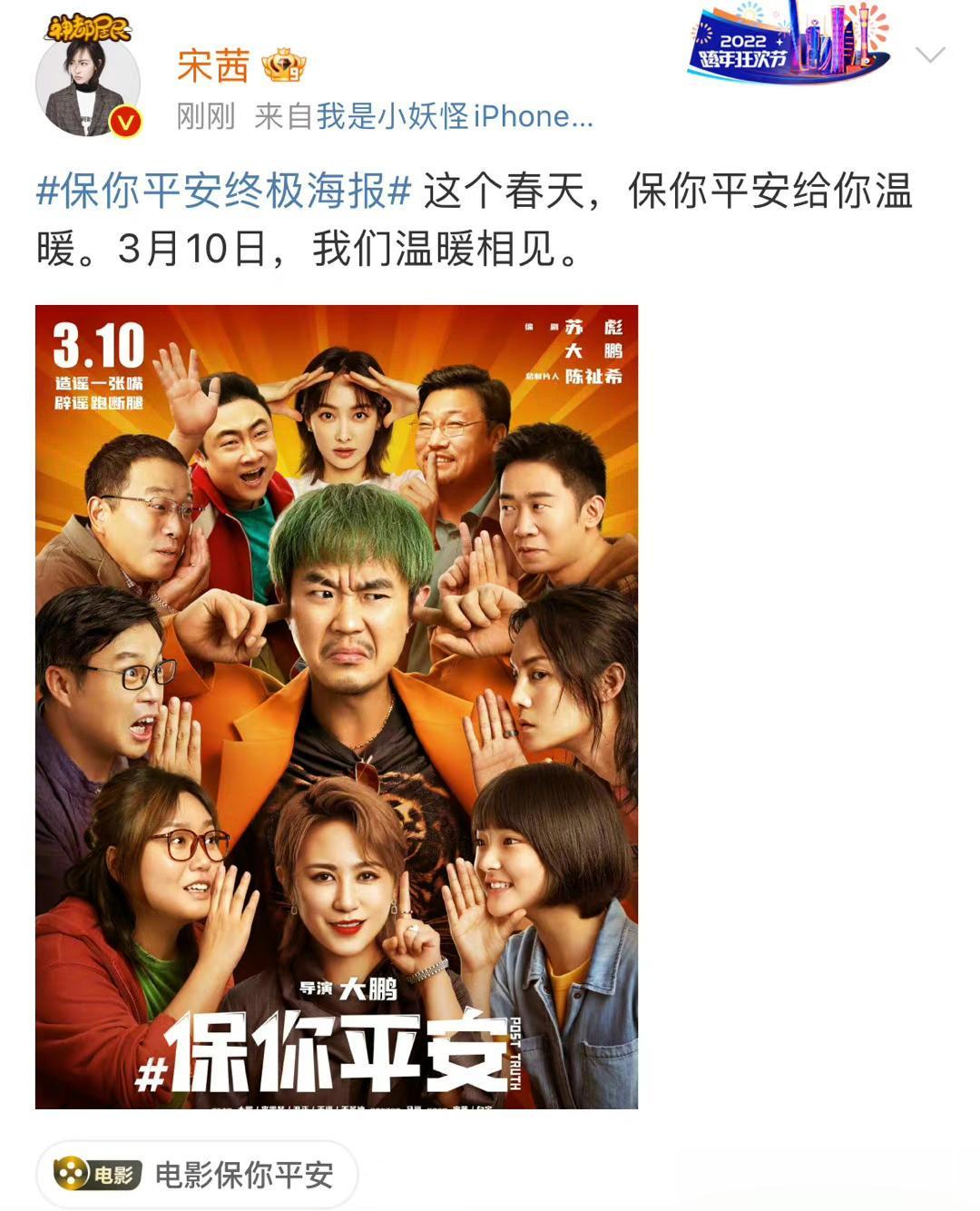This screenshot has width=980, height=1211.
Task: Expand the post options chevron
Action: click(930, 56)
